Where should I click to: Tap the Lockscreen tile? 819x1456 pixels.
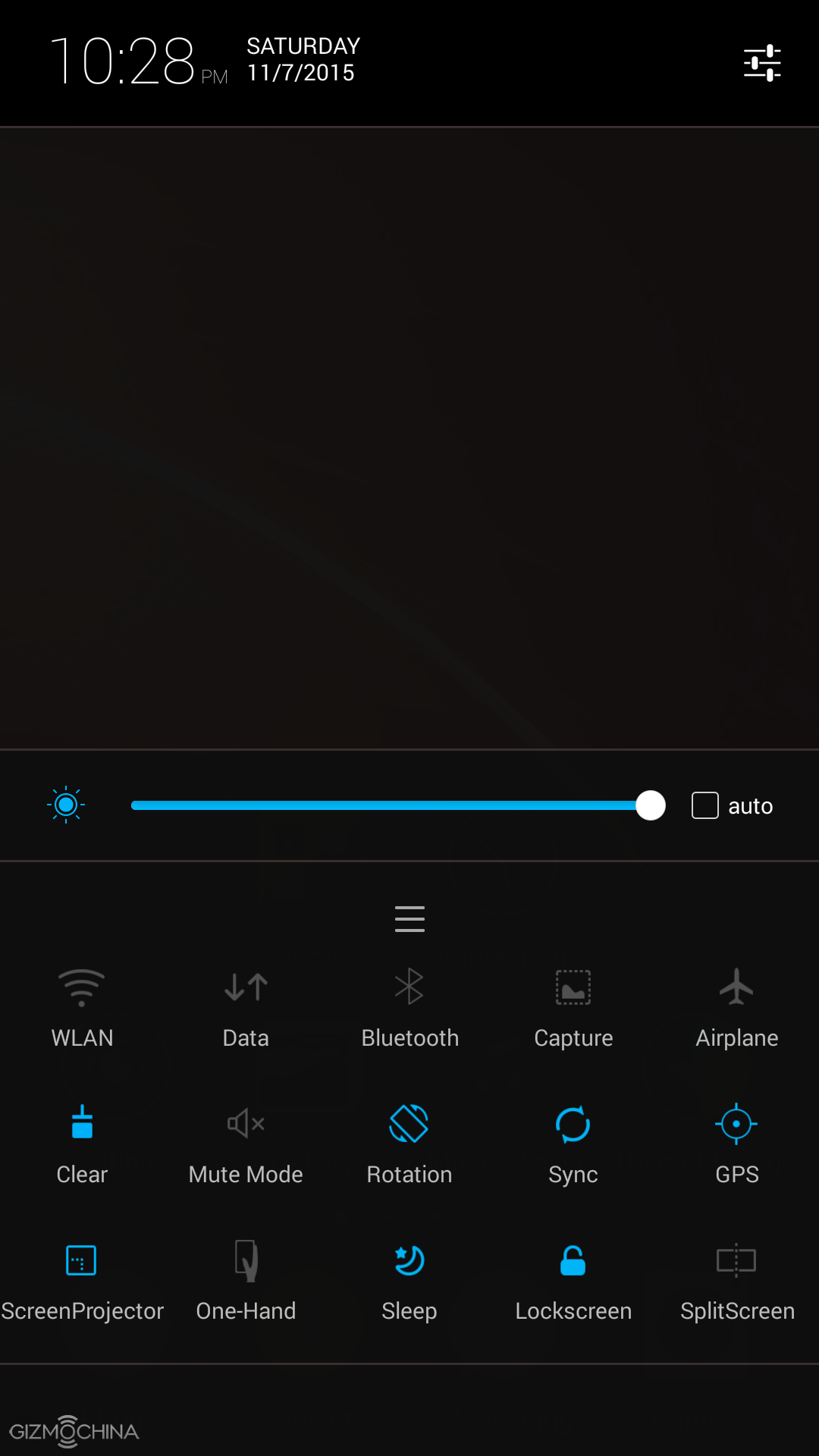(x=573, y=1278)
